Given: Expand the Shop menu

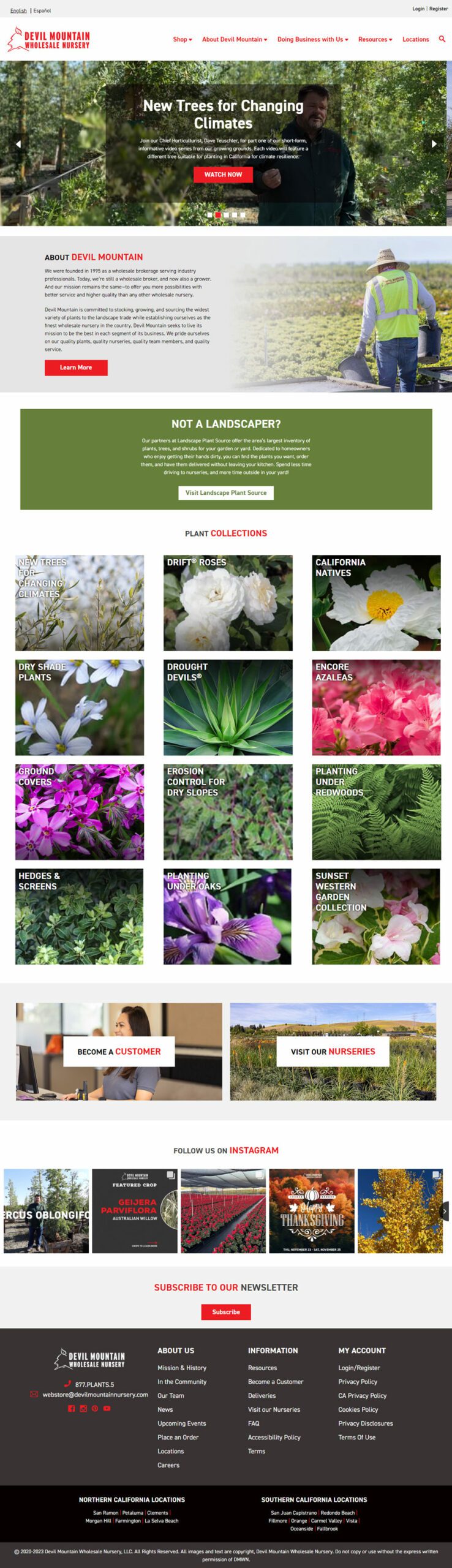Looking at the screenshot, I should pos(182,39).
